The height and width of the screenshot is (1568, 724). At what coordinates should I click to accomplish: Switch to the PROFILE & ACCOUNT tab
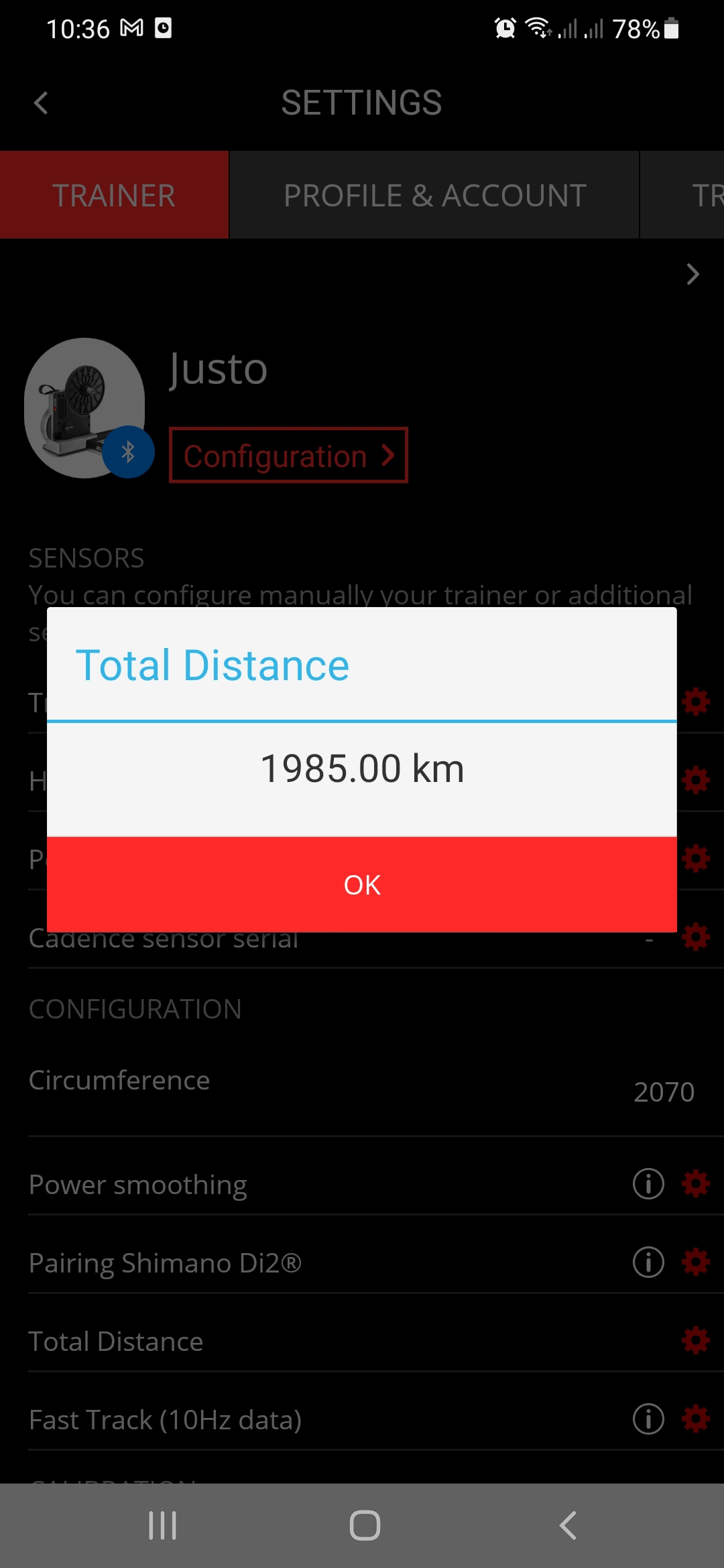coord(434,194)
